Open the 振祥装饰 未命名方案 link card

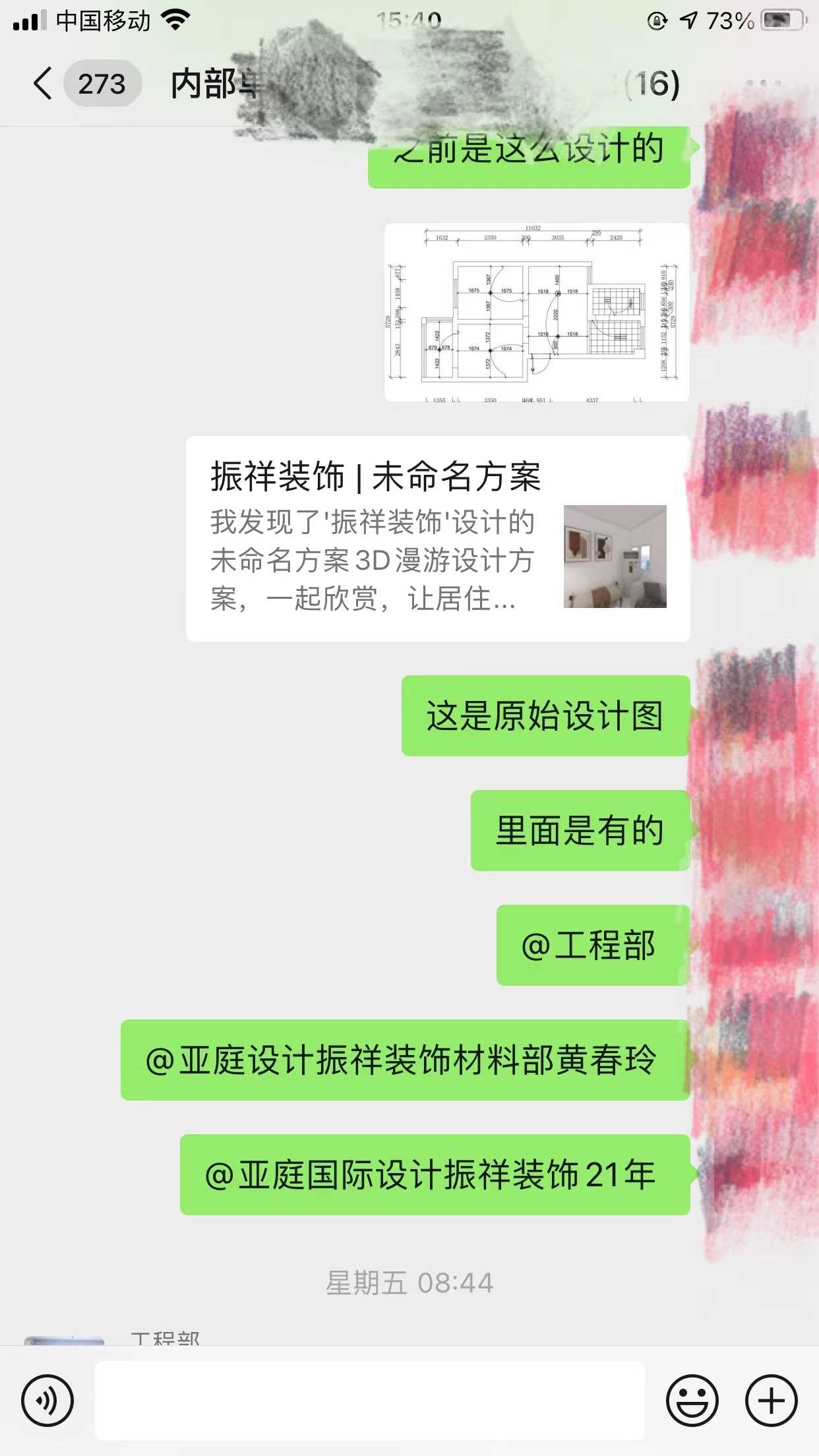coord(437,538)
